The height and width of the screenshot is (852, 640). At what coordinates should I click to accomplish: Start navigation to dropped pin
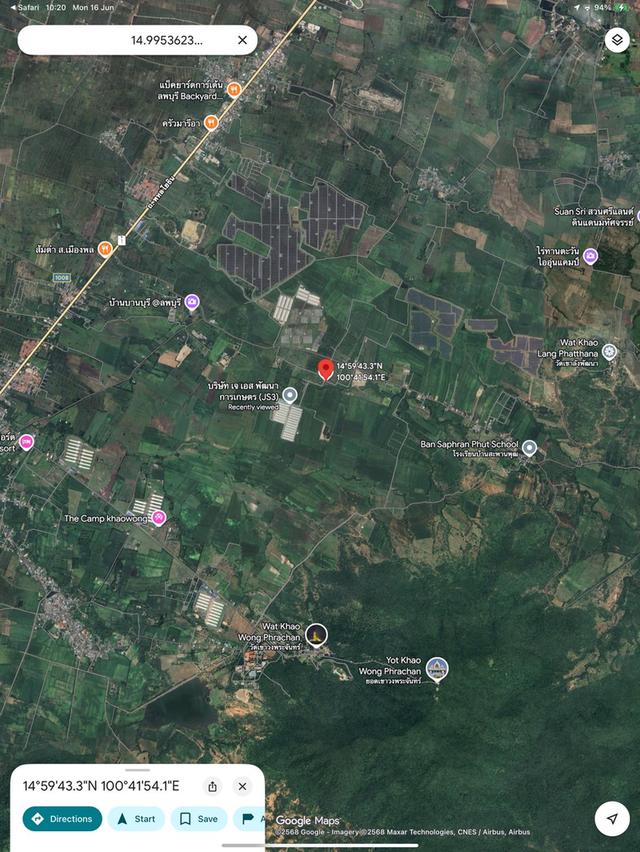(x=136, y=819)
